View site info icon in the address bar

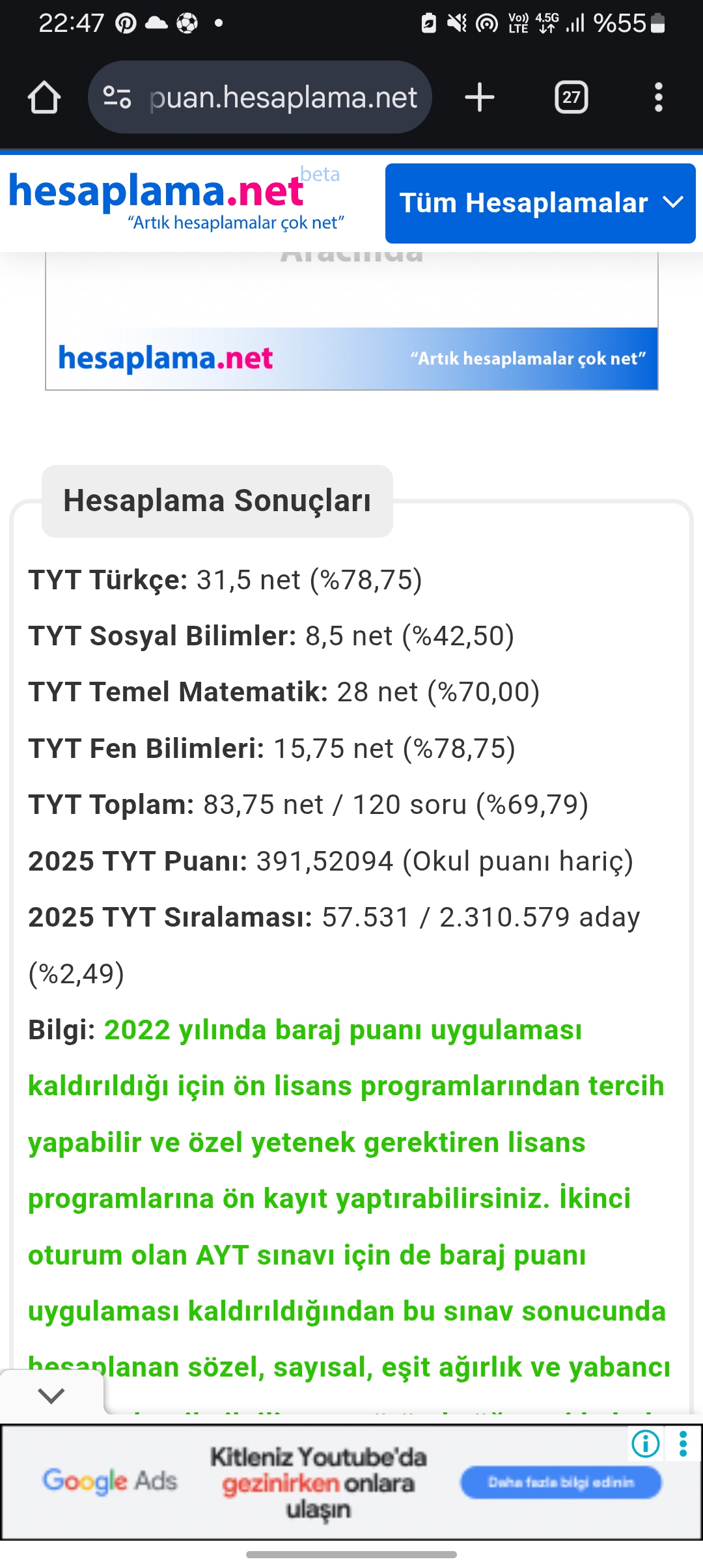tap(117, 98)
